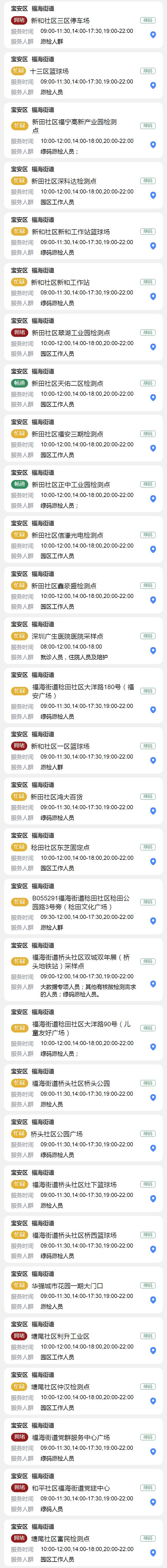This screenshot has width=167, height=1568.
Task: Open map location for 新和社区三区停车场
Action: coord(153,35)
